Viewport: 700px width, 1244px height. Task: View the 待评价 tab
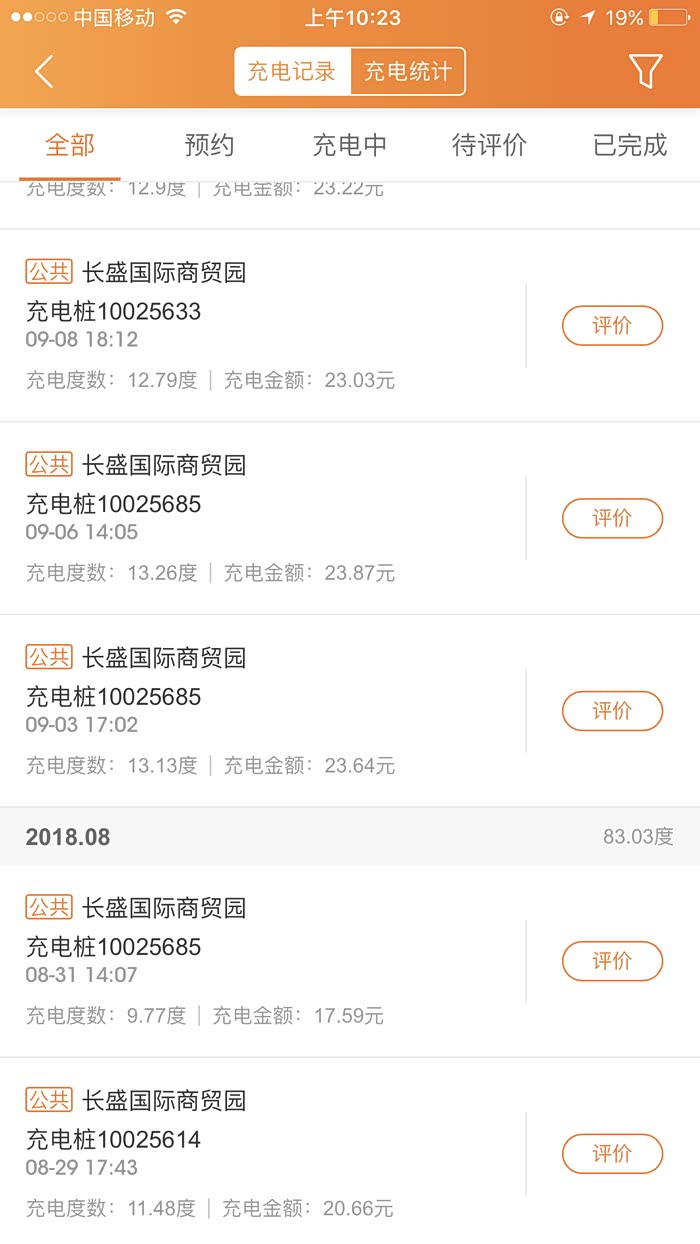(x=490, y=145)
